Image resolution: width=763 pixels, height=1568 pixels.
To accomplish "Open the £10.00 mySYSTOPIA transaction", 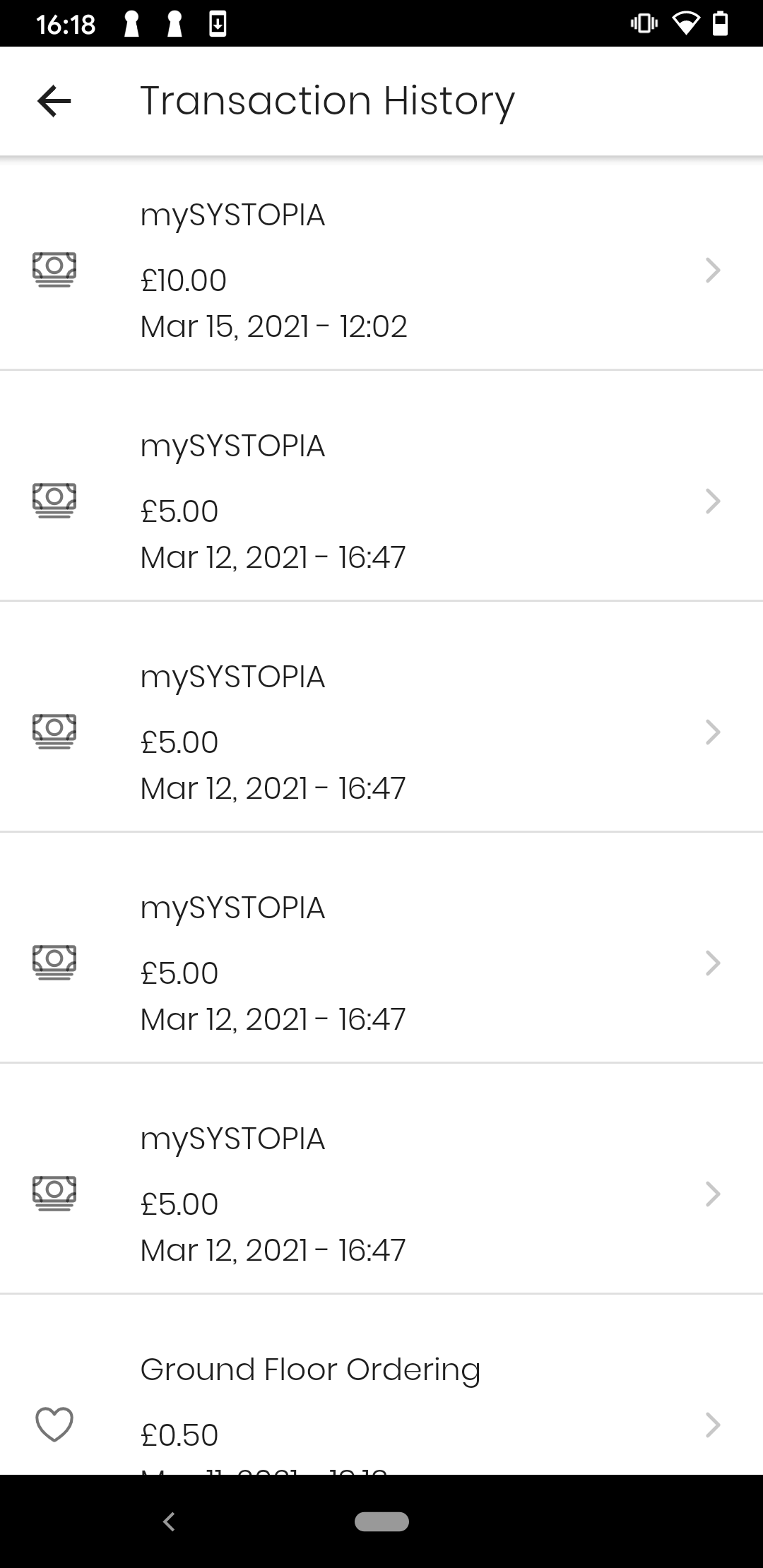I will click(381, 271).
